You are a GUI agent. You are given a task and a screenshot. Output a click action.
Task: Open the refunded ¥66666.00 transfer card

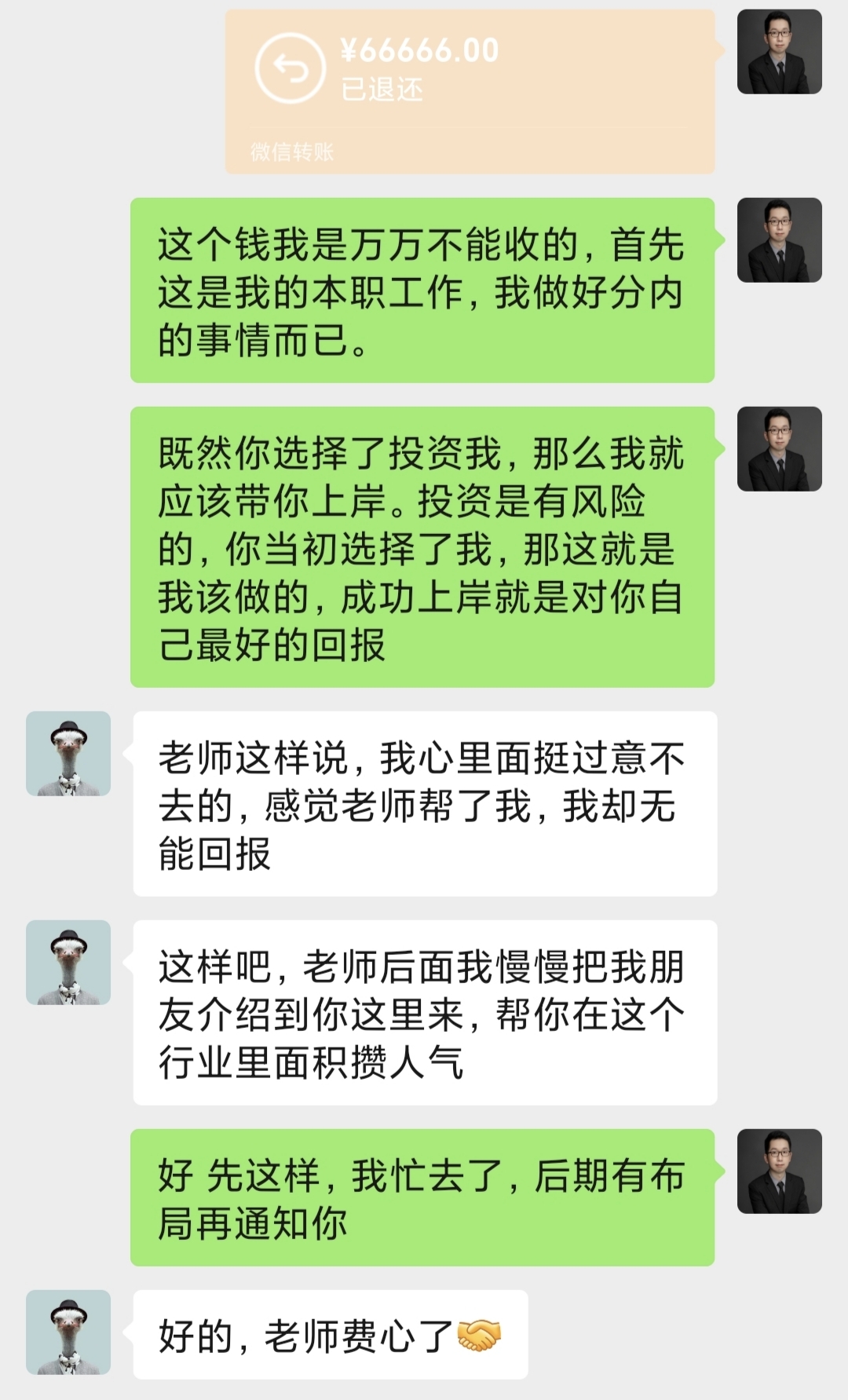(x=470, y=90)
